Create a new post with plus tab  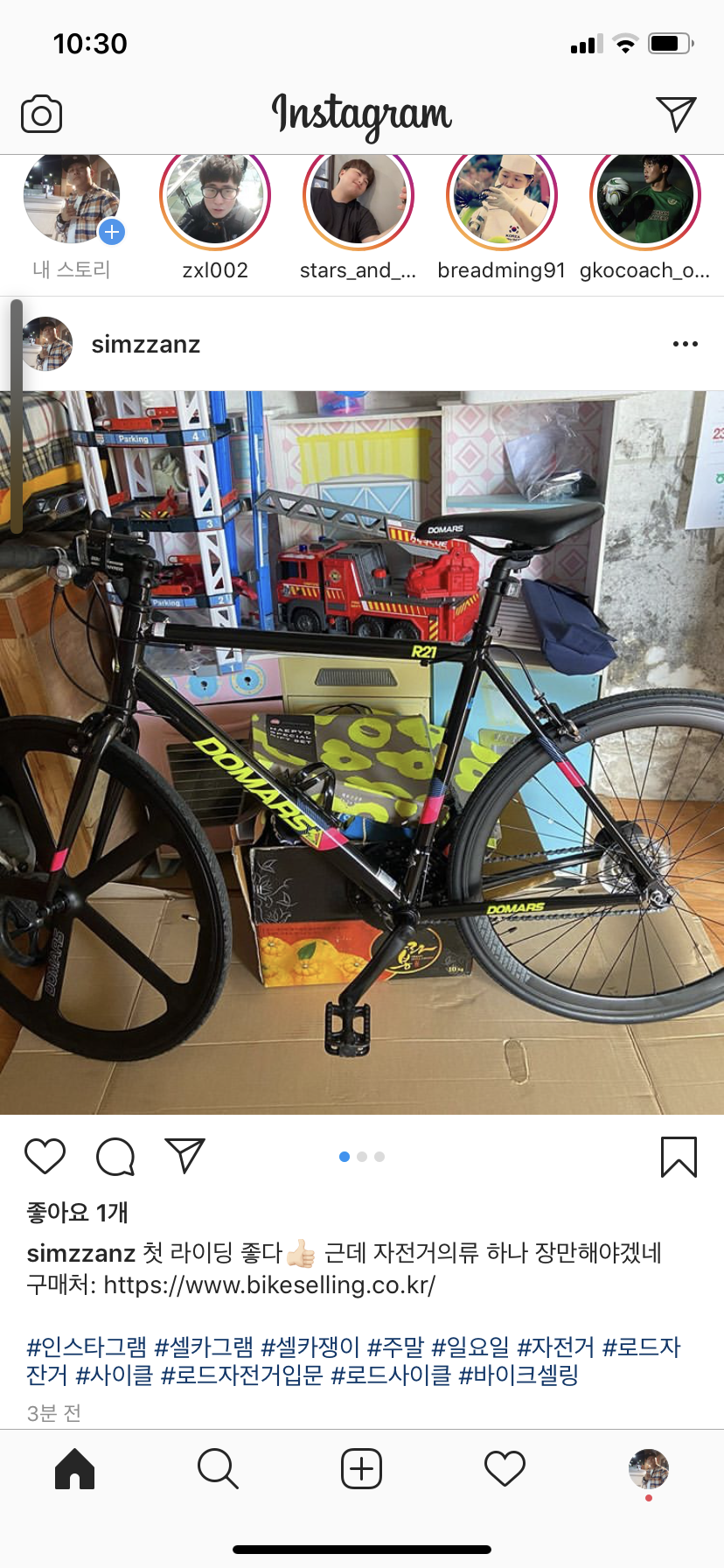click(x=361, y=1469)
